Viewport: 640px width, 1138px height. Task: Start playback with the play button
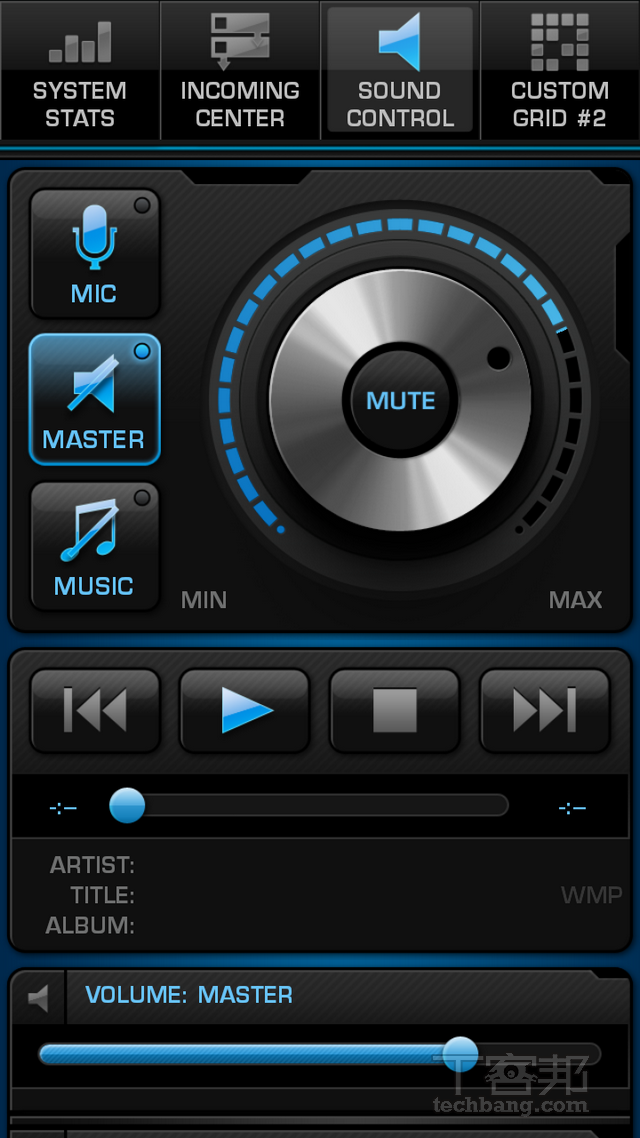(x=244, y=710)
